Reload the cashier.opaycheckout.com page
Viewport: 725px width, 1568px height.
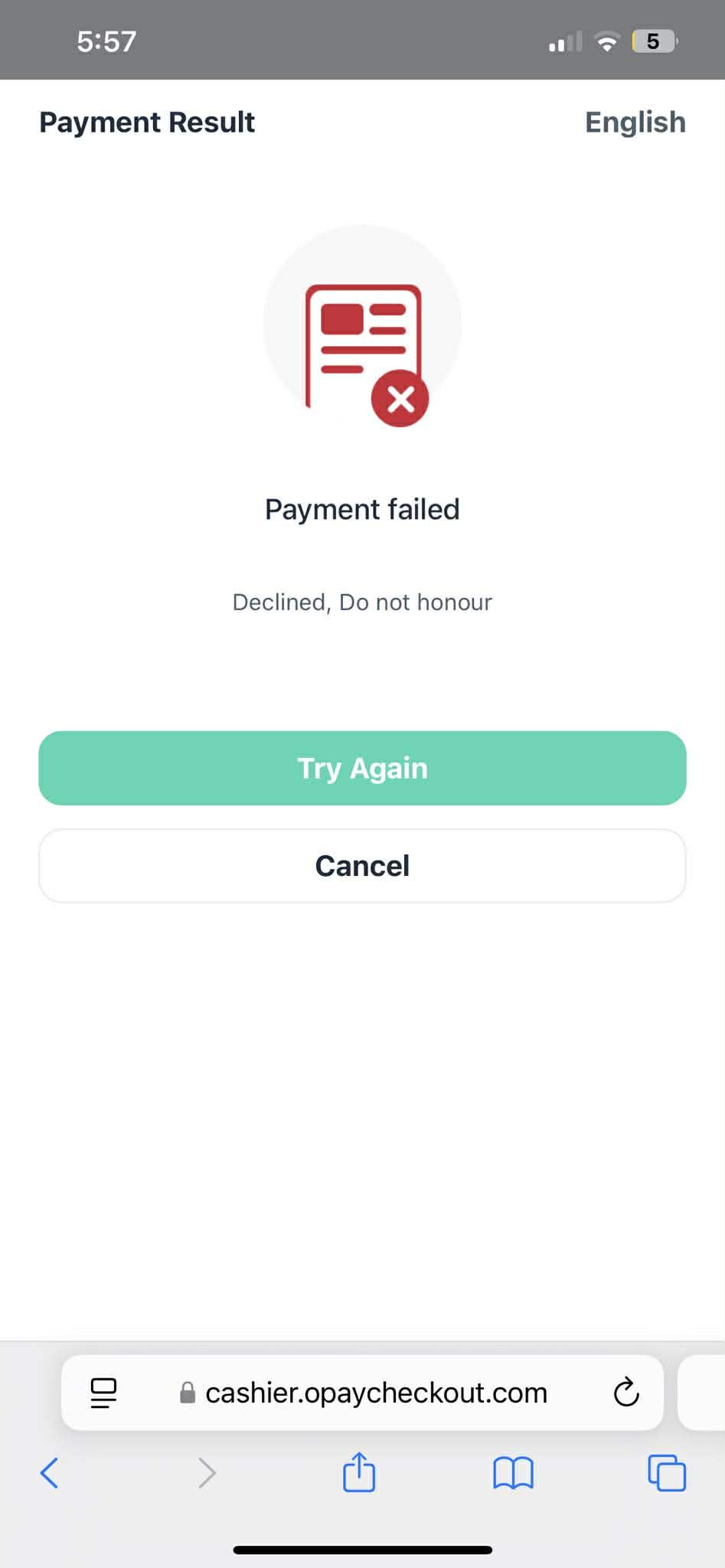625,1393
